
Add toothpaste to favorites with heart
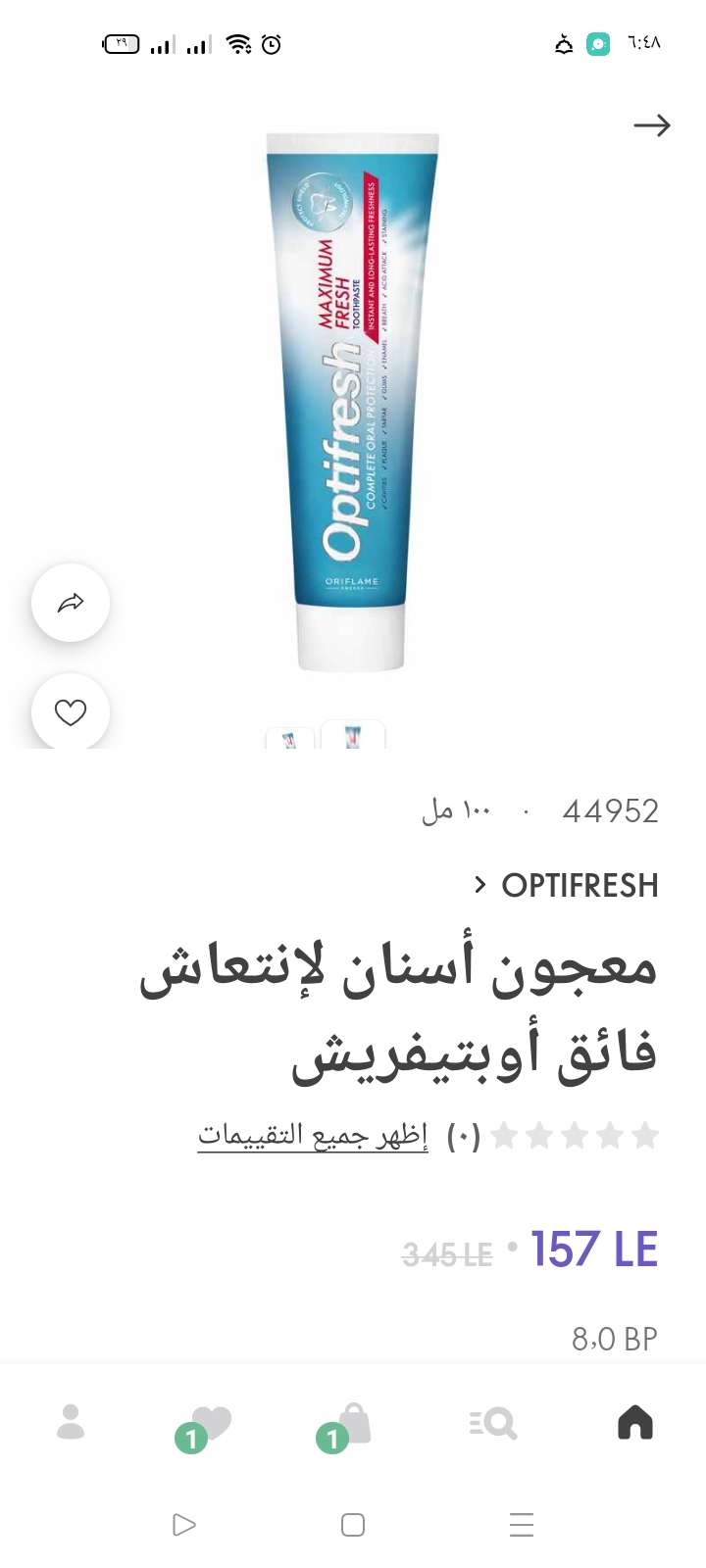click(71, 712)
